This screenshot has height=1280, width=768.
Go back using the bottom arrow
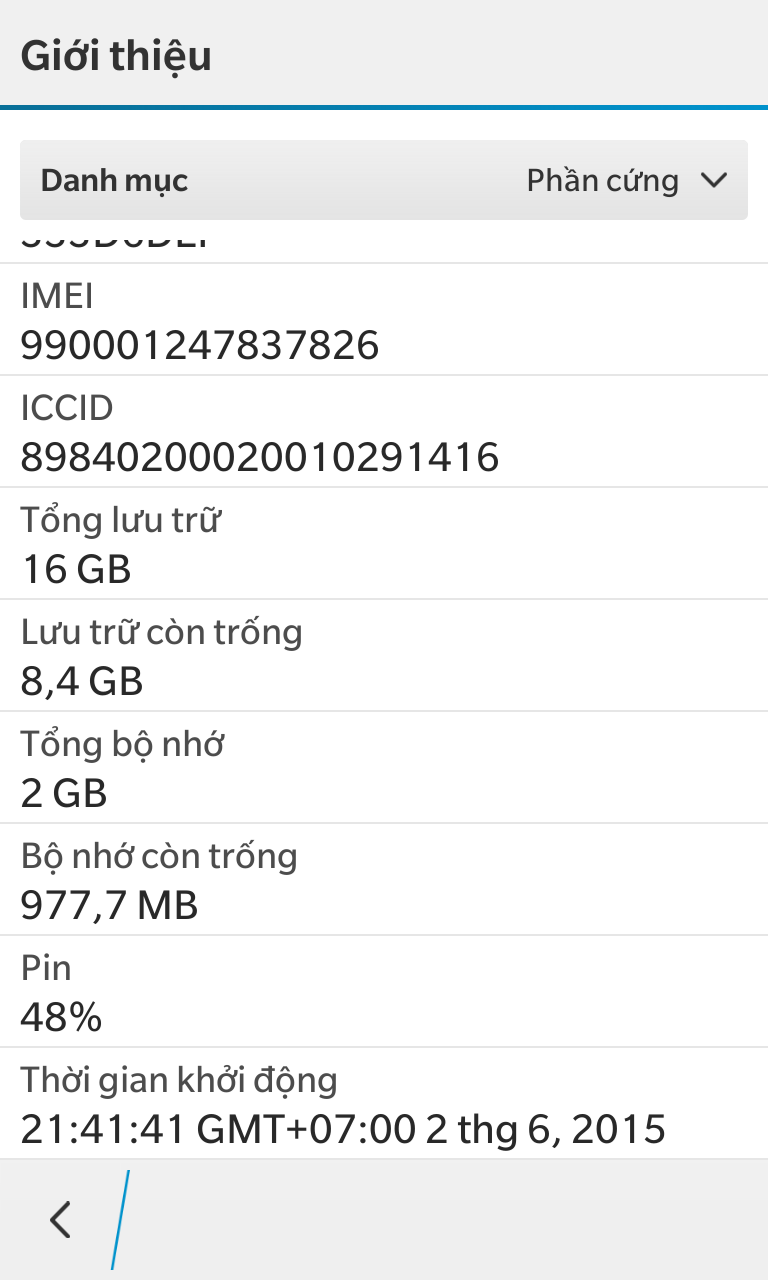61,1219
